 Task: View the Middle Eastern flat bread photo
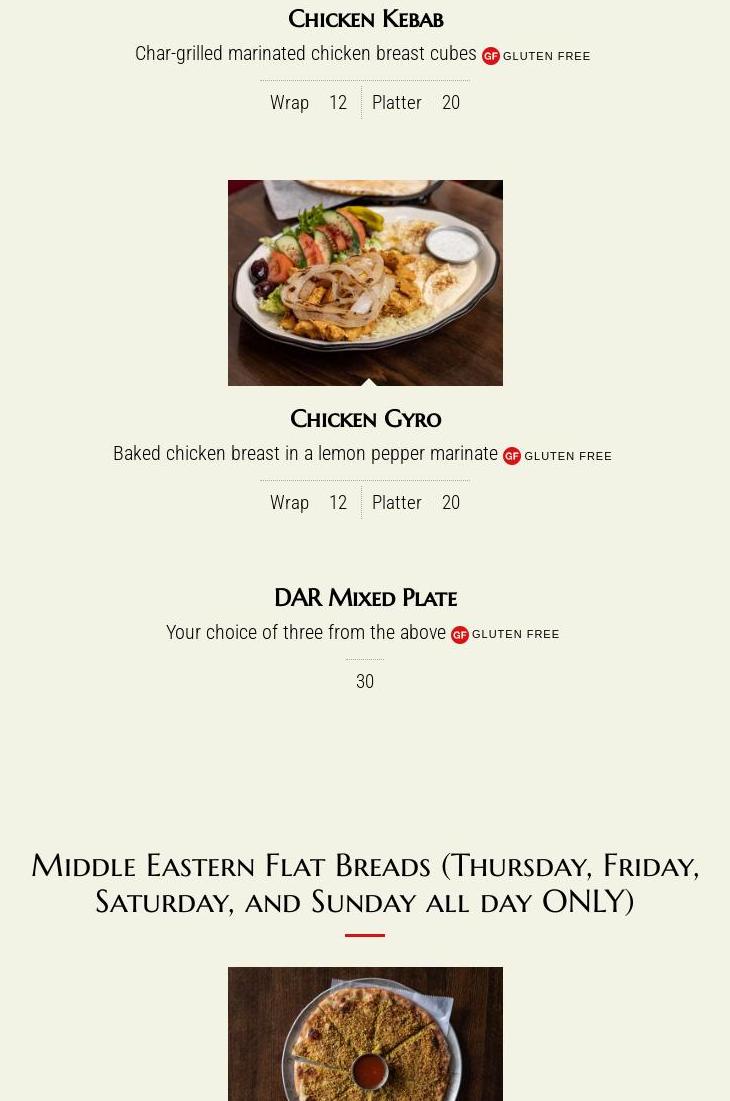click(365, 1034)
